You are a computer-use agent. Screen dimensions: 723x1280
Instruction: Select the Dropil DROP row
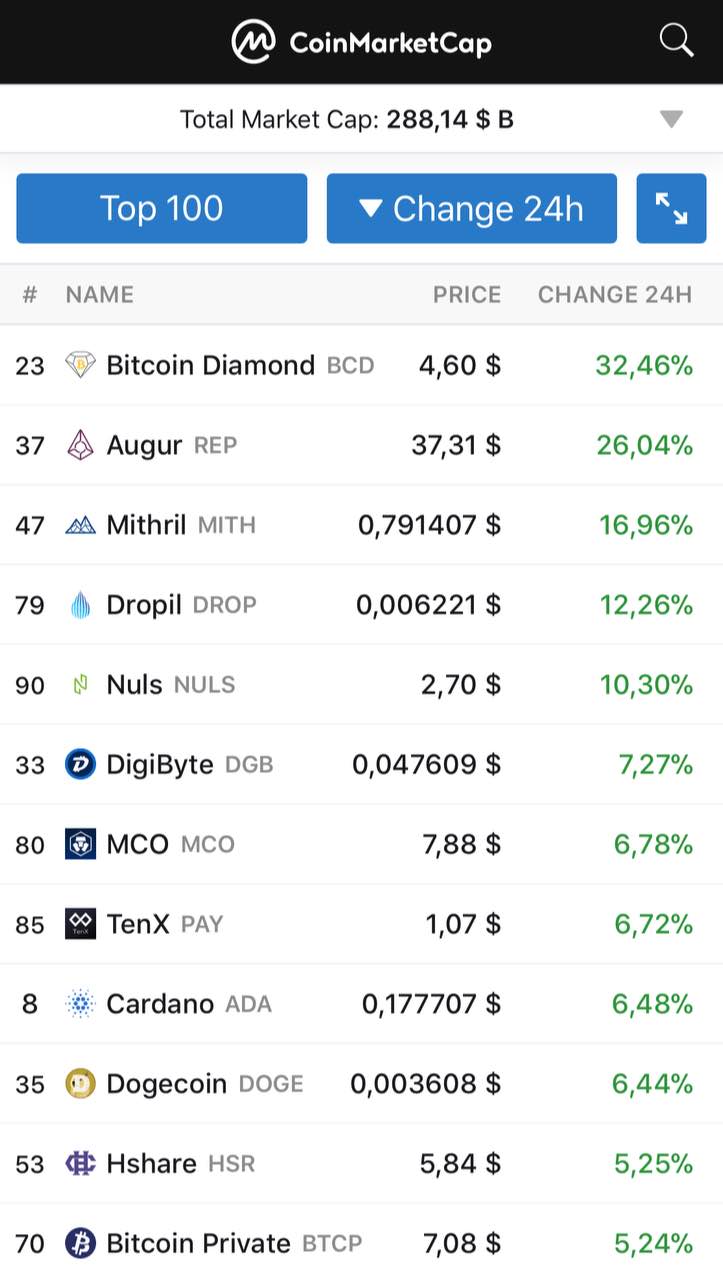(361, 605)
